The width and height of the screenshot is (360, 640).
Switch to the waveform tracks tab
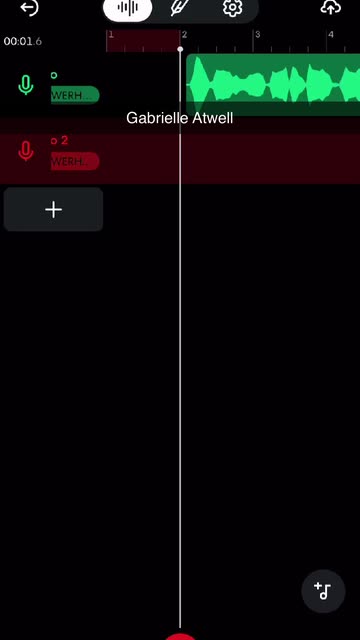tap(127, 8)
